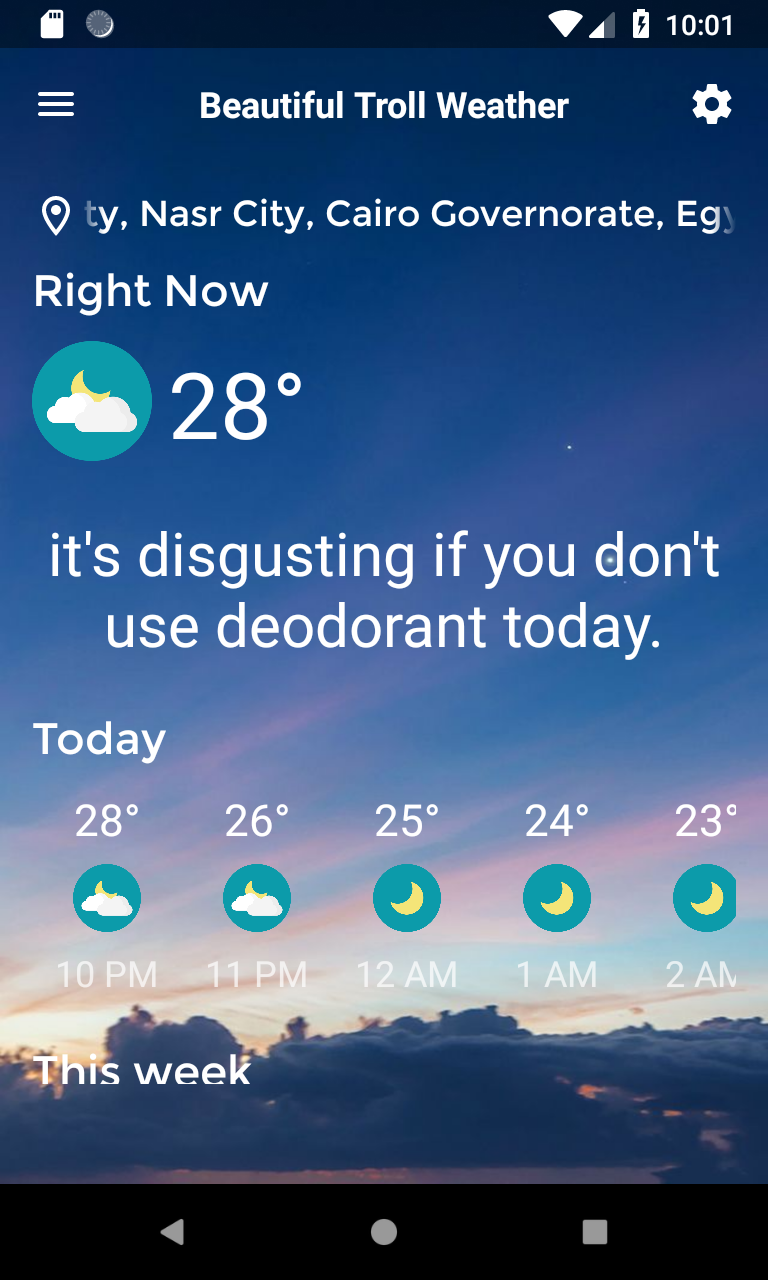The width and height of the screenshot is (768, 1280).
Task: Open the navigation drawer menu
Action: tap(56, 104)
